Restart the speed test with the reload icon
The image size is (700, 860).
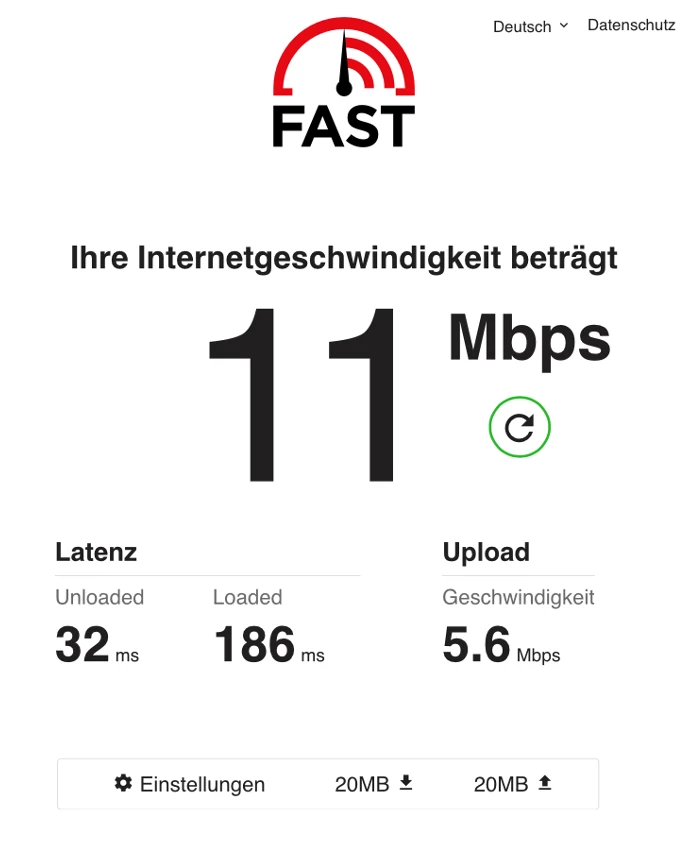tap(519, 427)
